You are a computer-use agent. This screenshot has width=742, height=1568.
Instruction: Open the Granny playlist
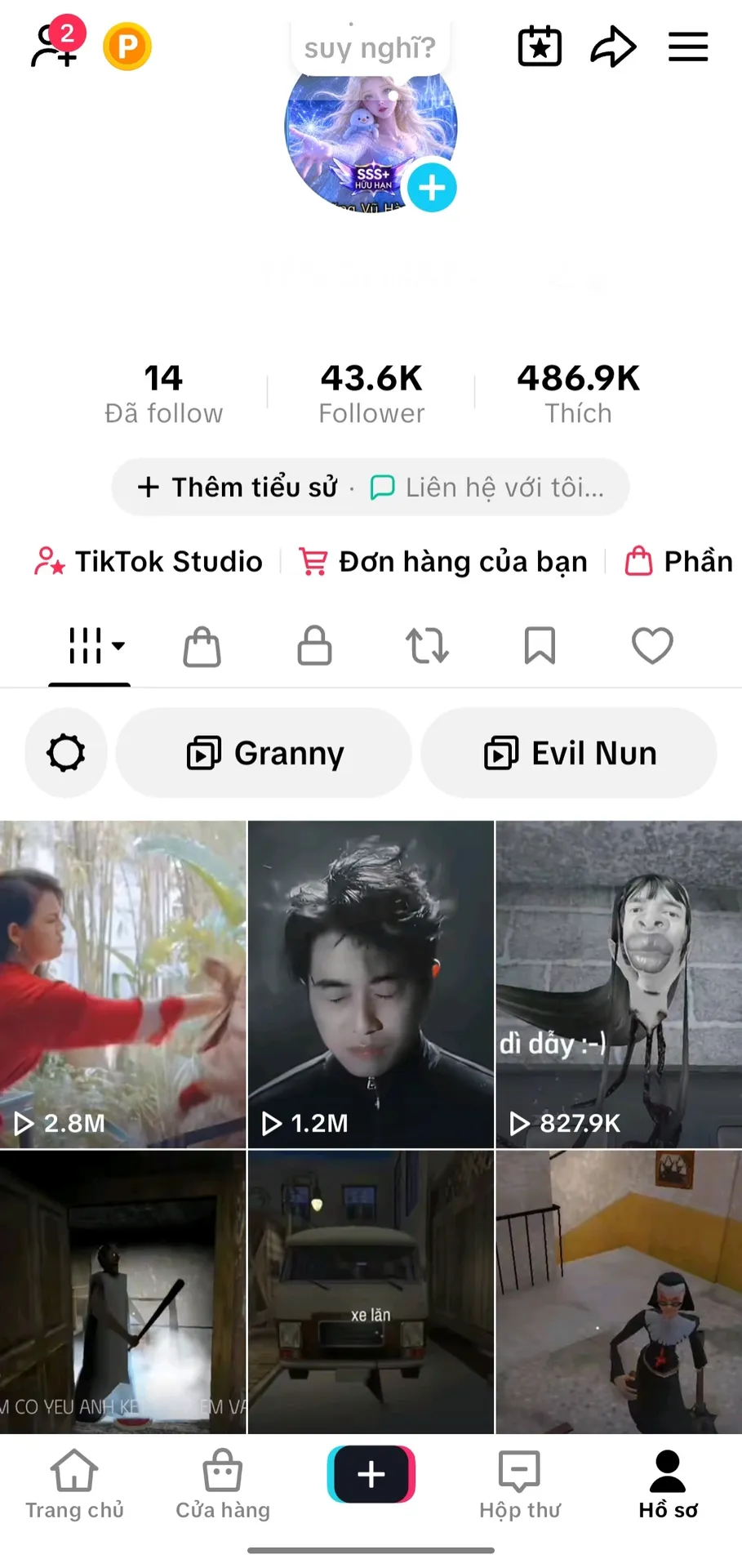264,753
